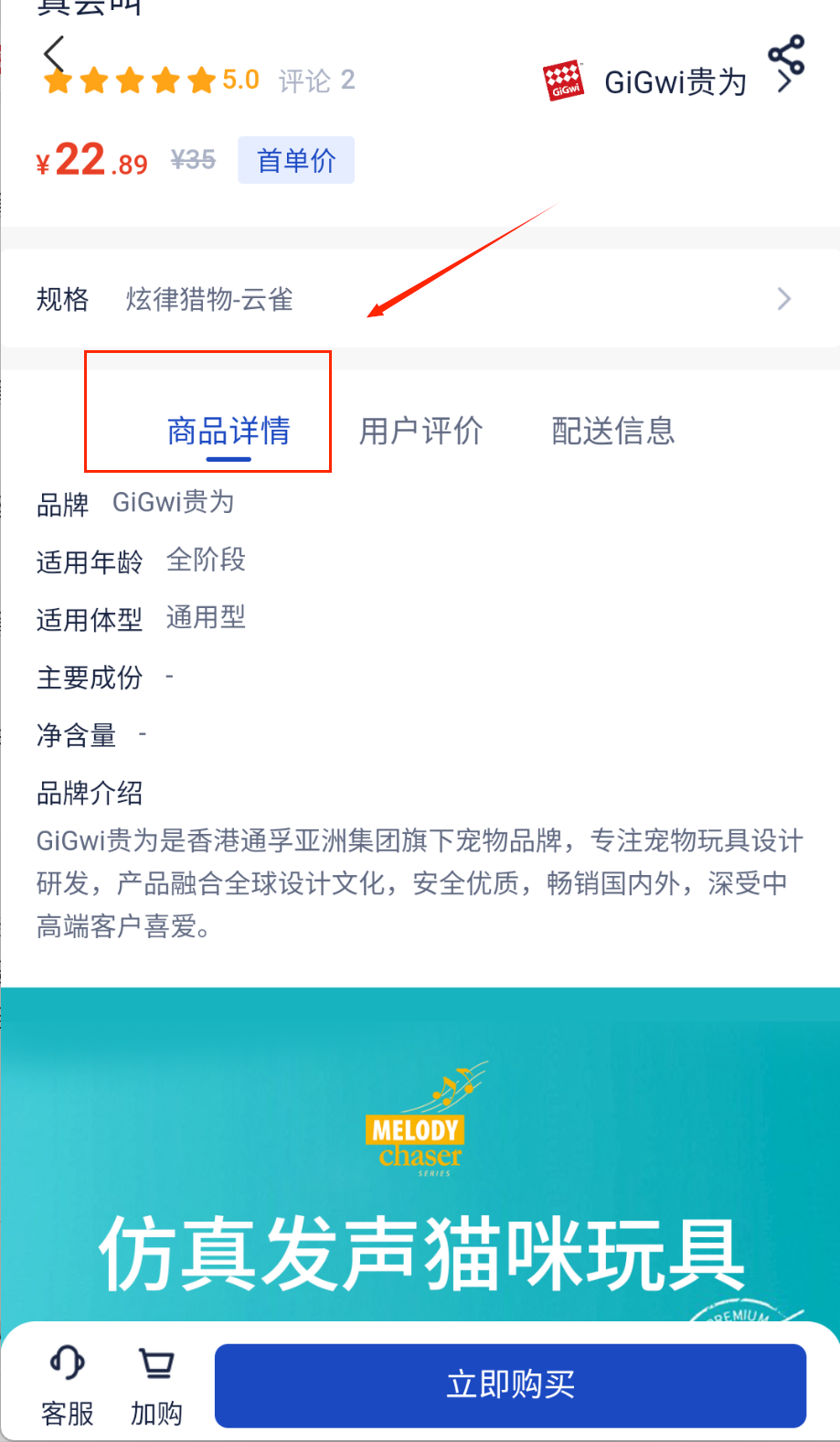Switch to the 用户评价 tab
The height and width of the screenshot is (1442, 840).
click(x=420, y=431)
